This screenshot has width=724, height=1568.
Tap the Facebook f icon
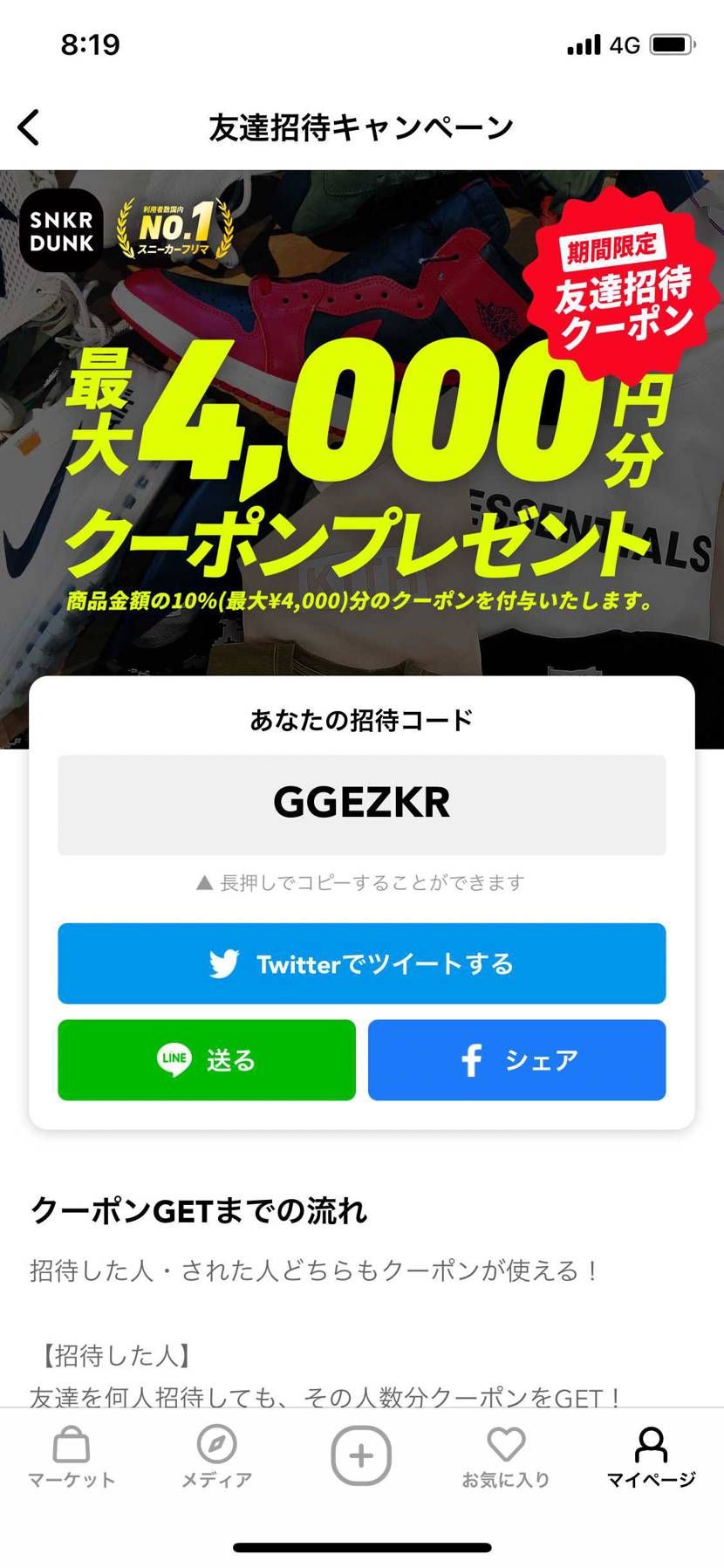pos(471,1059)
